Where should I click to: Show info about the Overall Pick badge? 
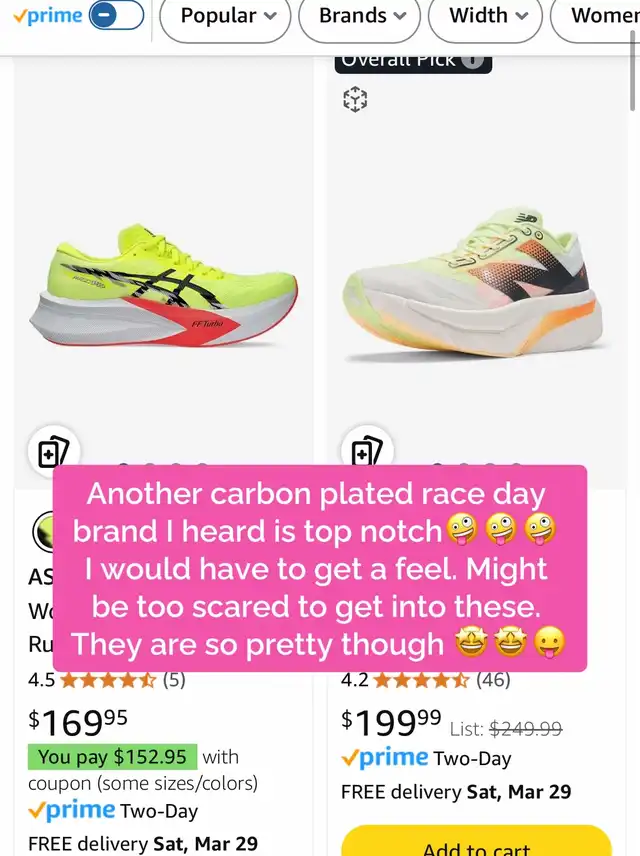click(474, 60)
